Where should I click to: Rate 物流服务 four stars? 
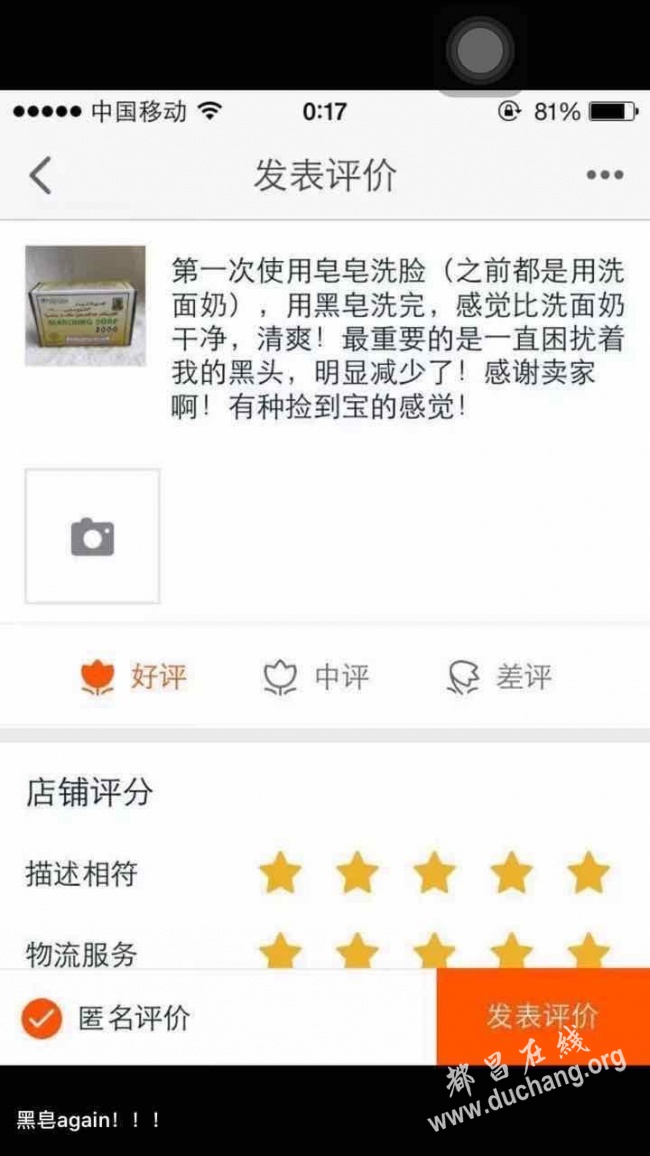[511, 950]
